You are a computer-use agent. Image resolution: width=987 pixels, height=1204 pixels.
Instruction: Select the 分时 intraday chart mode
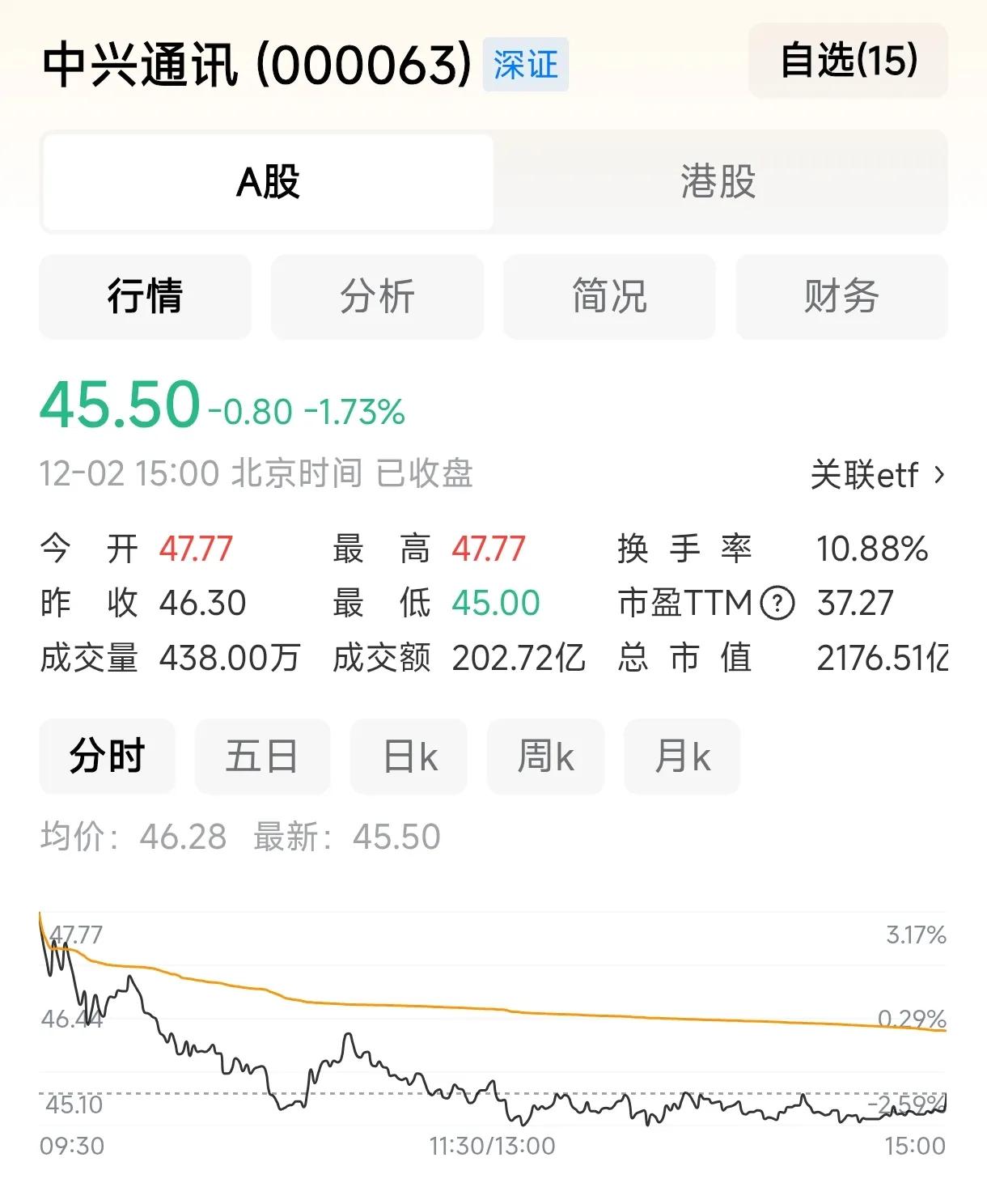[108, 757]
